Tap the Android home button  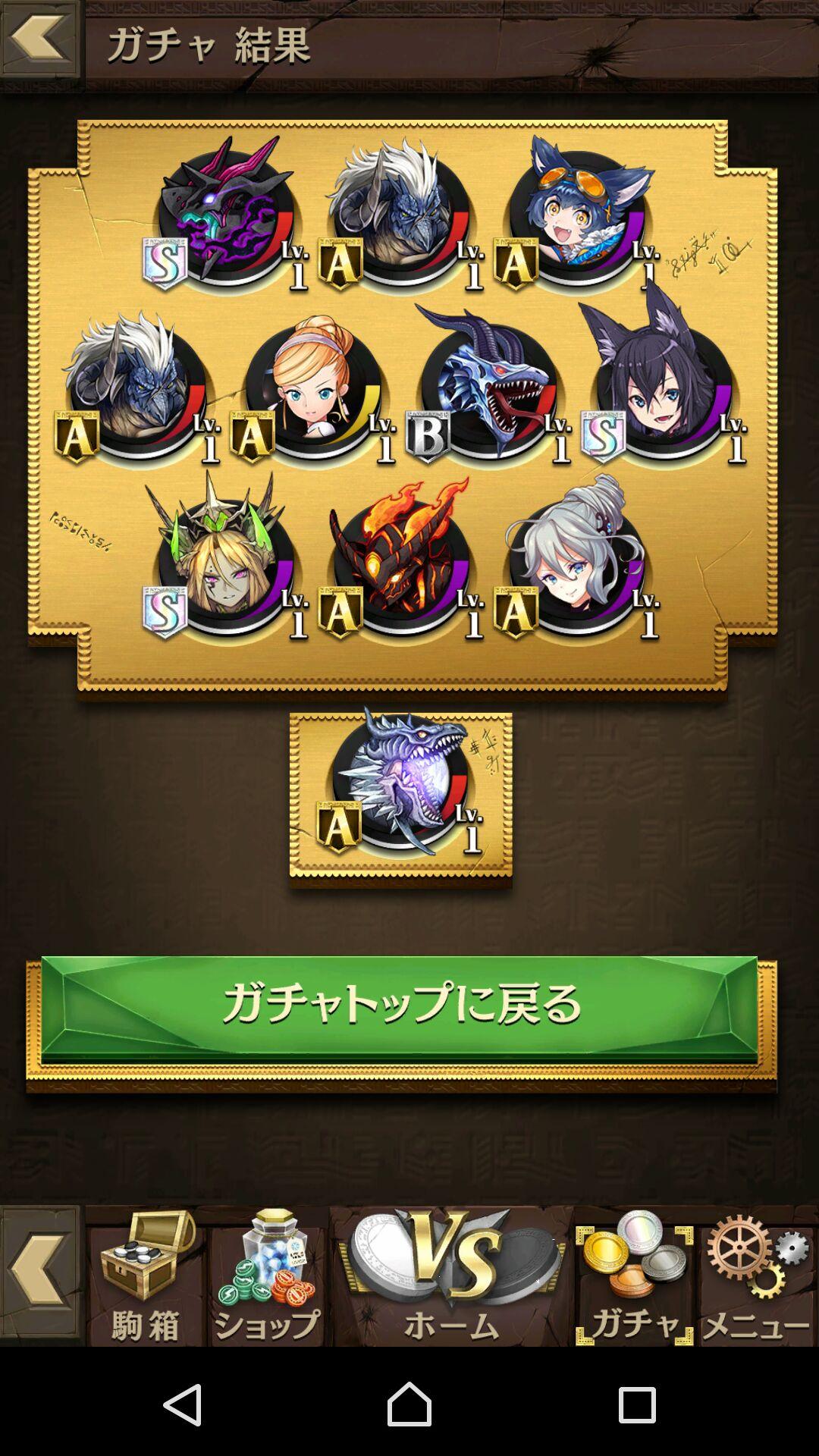(409, 1404)
